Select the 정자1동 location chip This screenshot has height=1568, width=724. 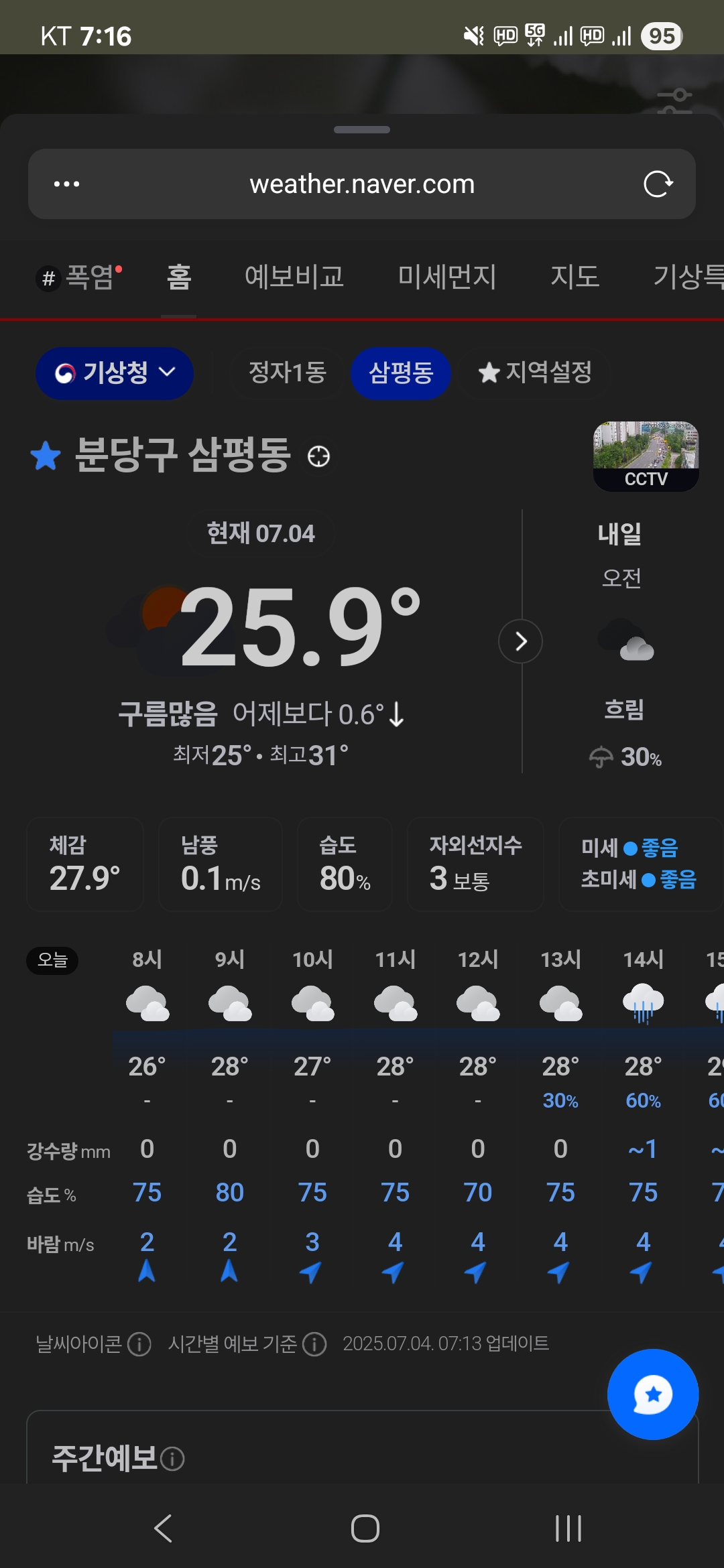click(x=287, y=373)
